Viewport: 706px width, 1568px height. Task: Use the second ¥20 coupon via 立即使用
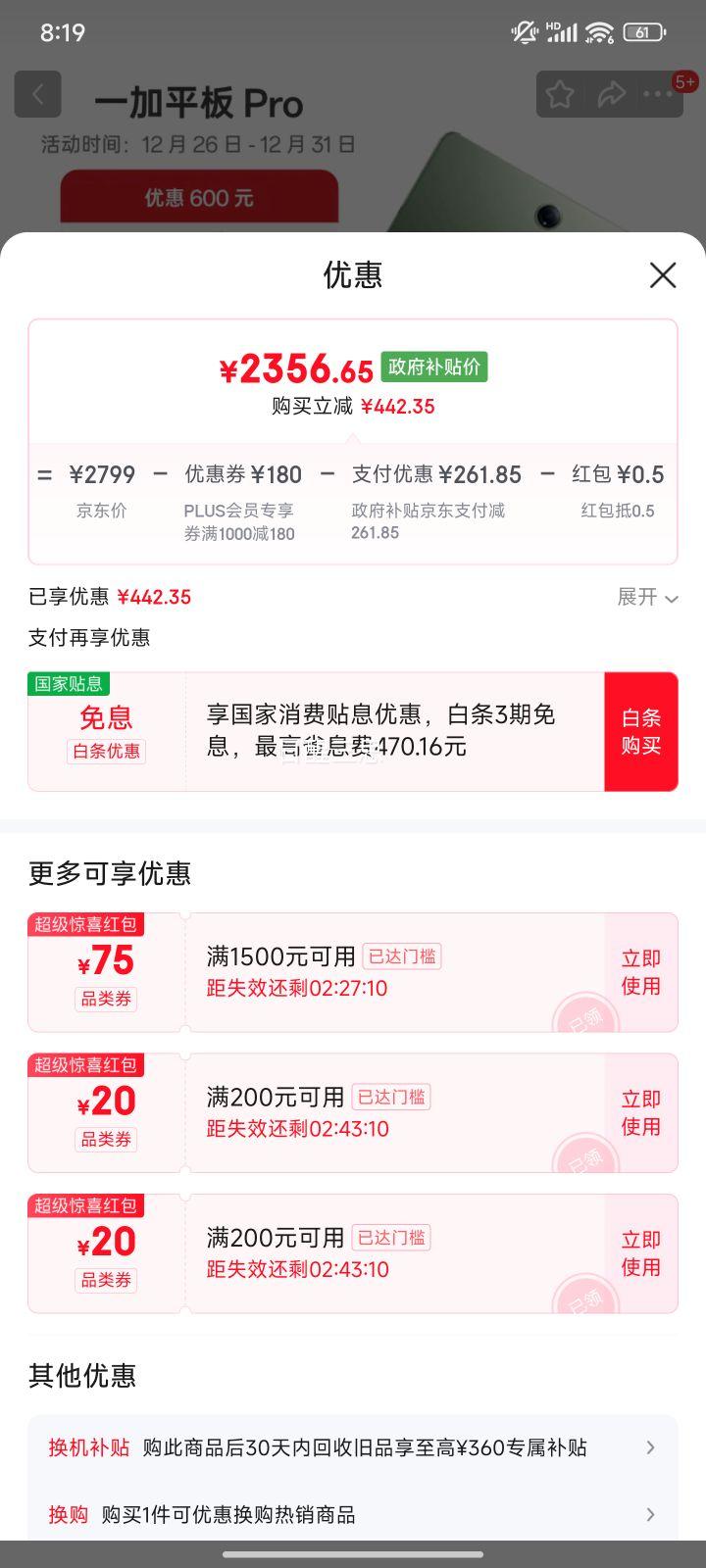tap(639, 1253)
